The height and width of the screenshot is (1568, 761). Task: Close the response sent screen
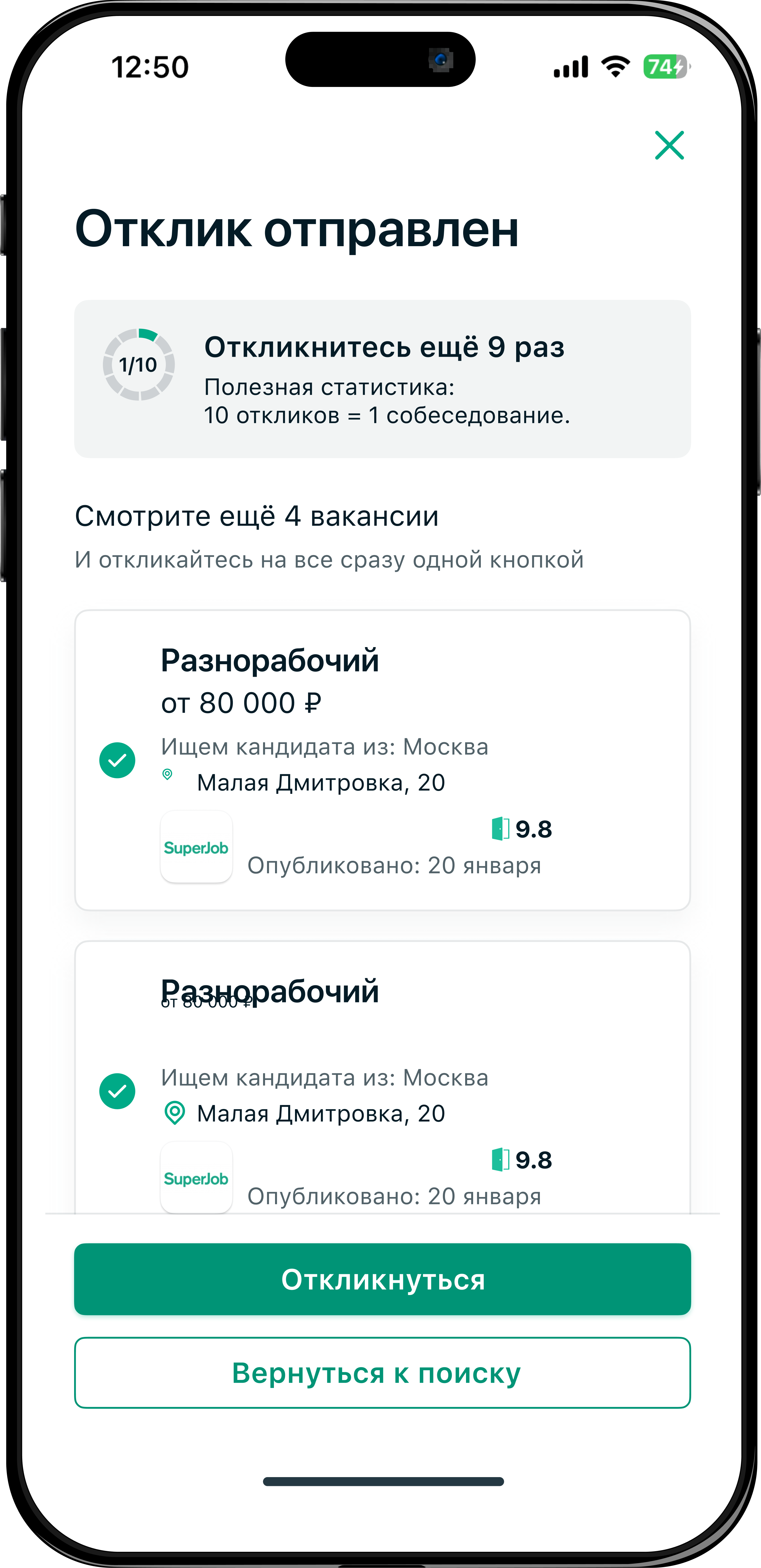pyautogui.click(x=669, y=146)
